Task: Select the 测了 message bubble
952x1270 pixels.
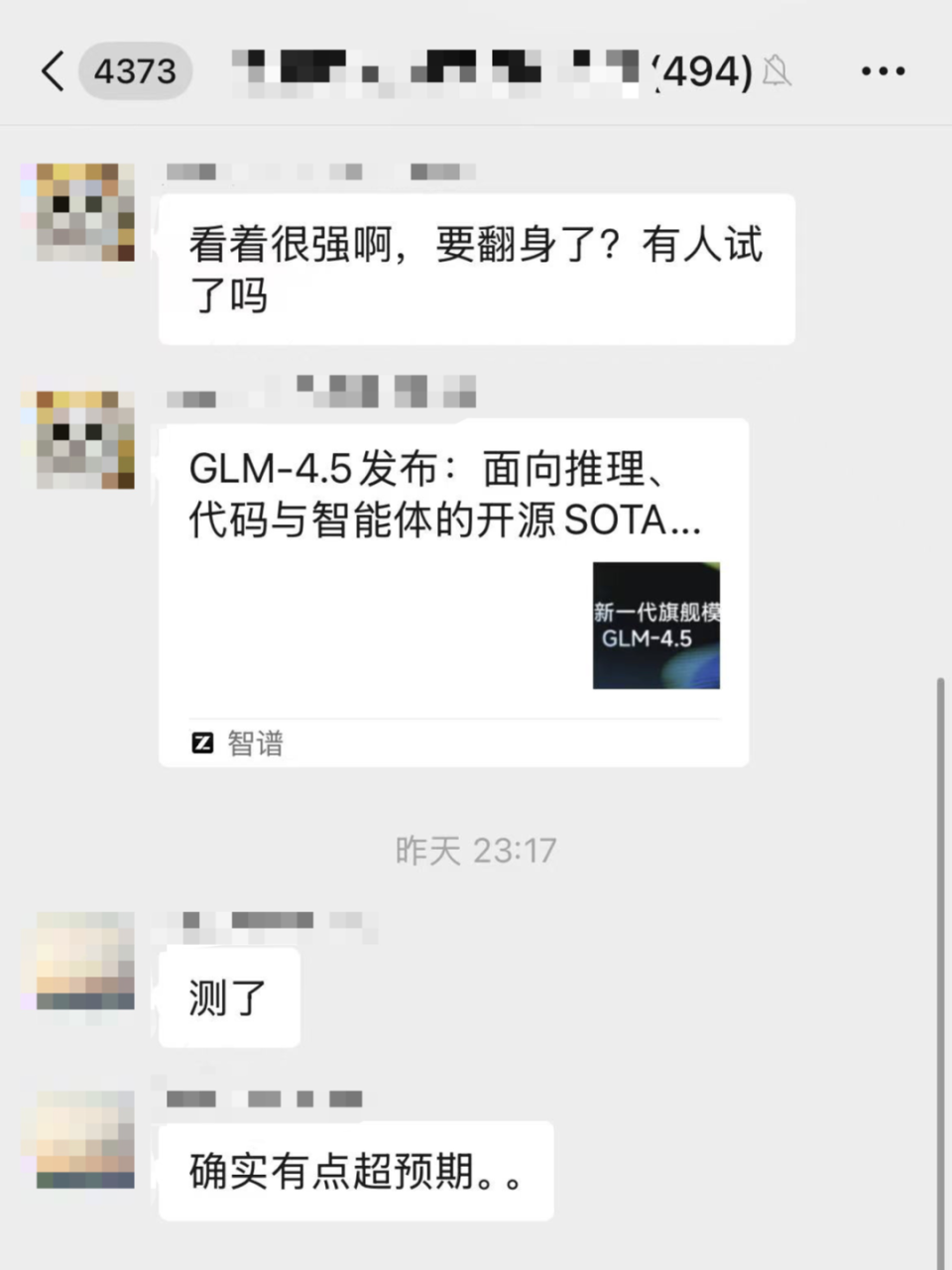Action: tap(228, 997)
